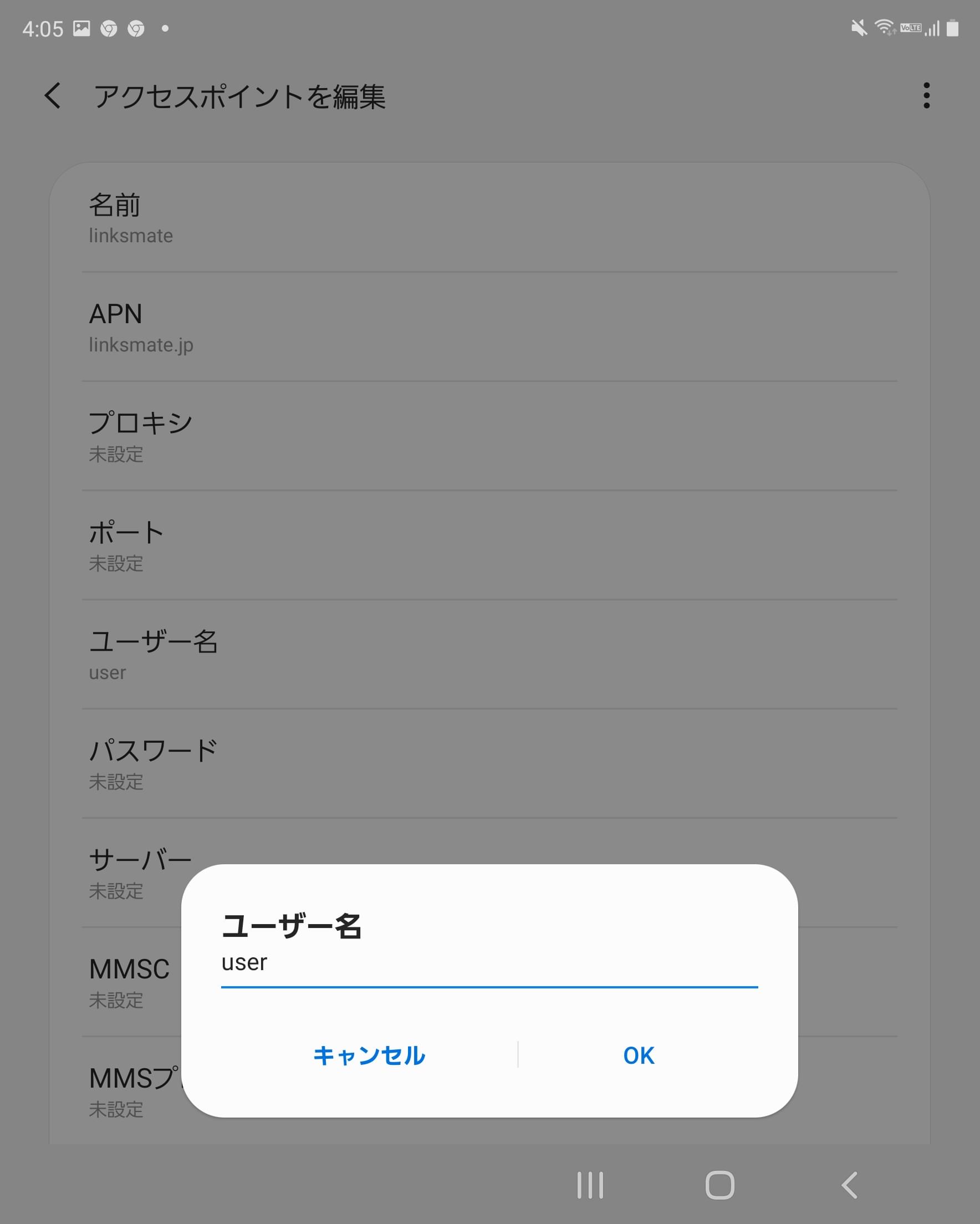Tap the VoLTE indicator icon
The width and height of the screenshot is (980, 1224).
pos(910,27)
